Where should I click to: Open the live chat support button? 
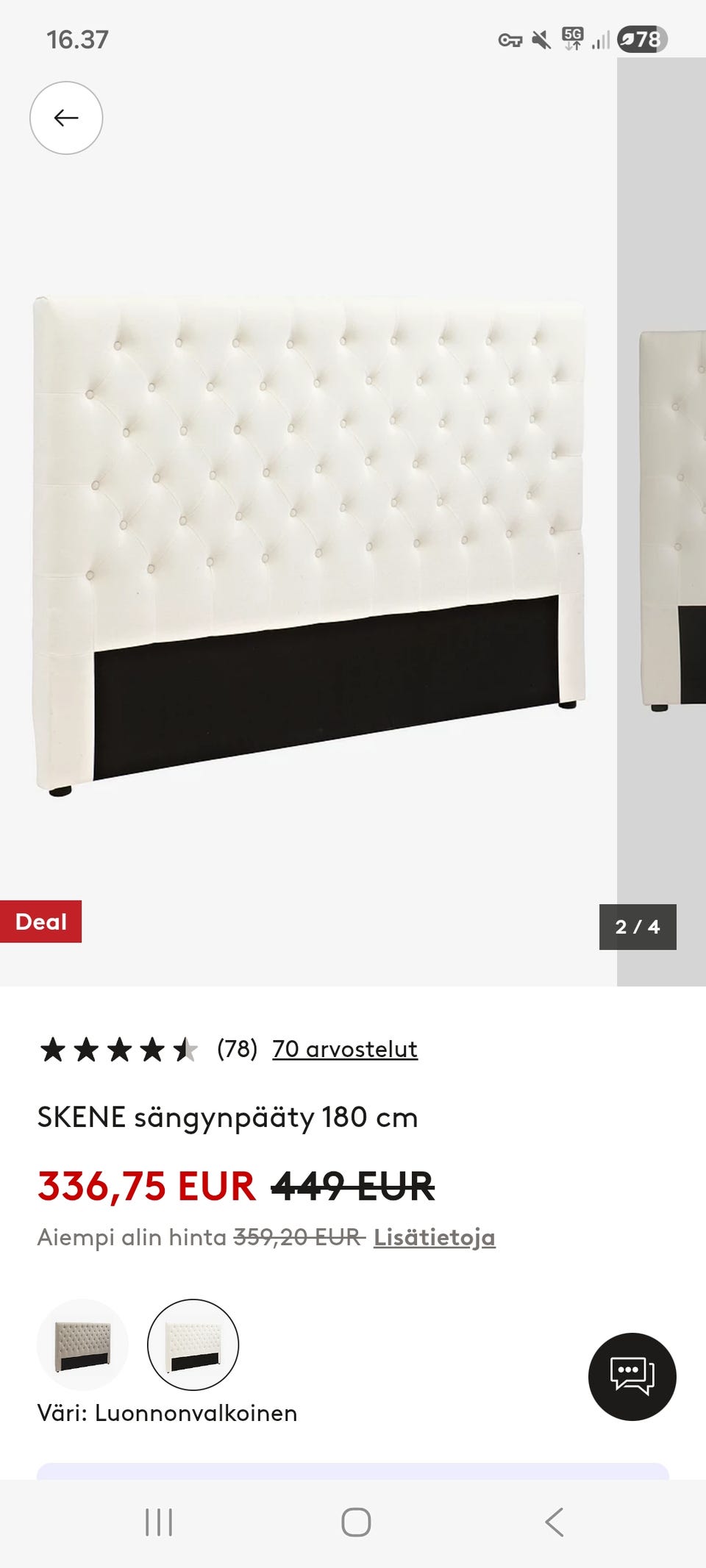[x=632, y=1376]
